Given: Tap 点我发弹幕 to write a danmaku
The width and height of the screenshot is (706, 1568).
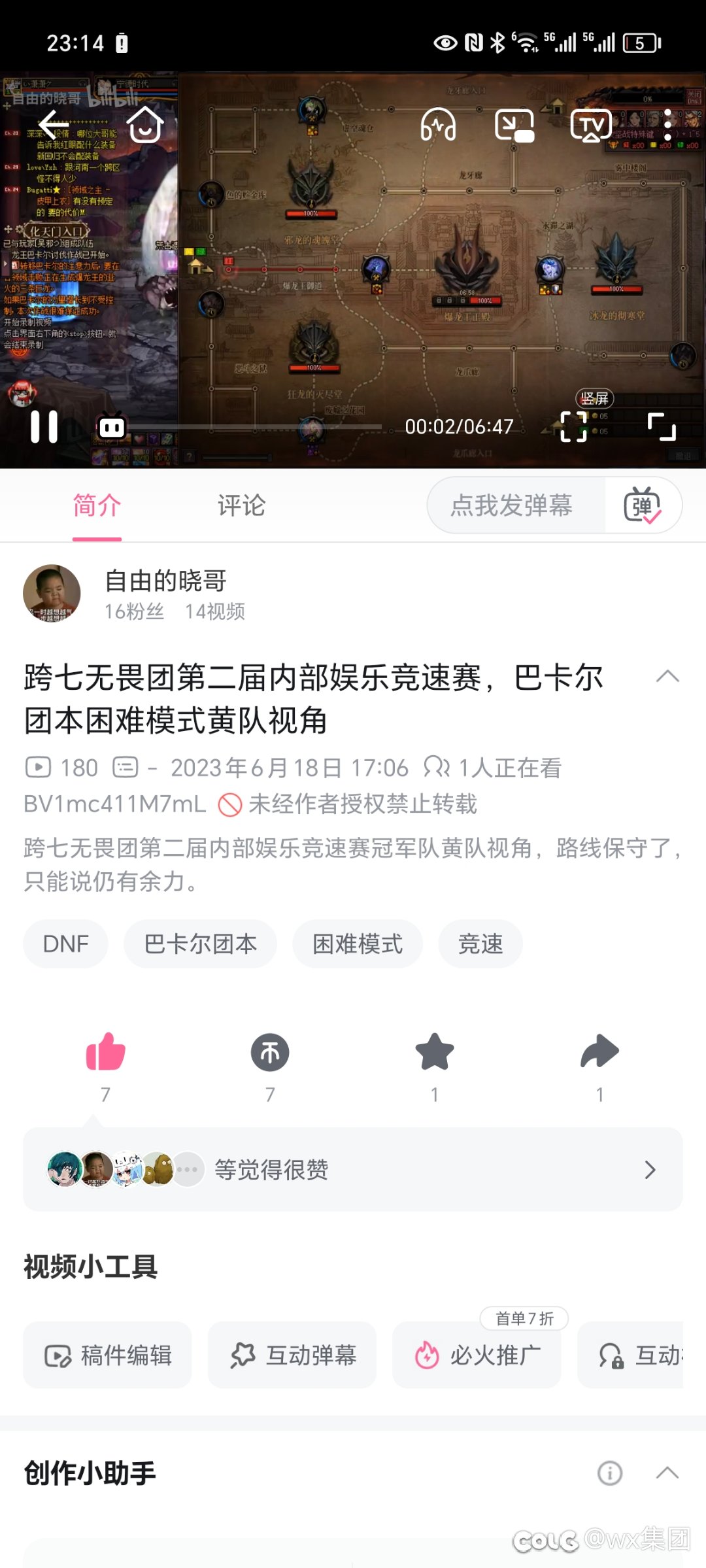Looking at the screenshot, I should tap(512, 505).
